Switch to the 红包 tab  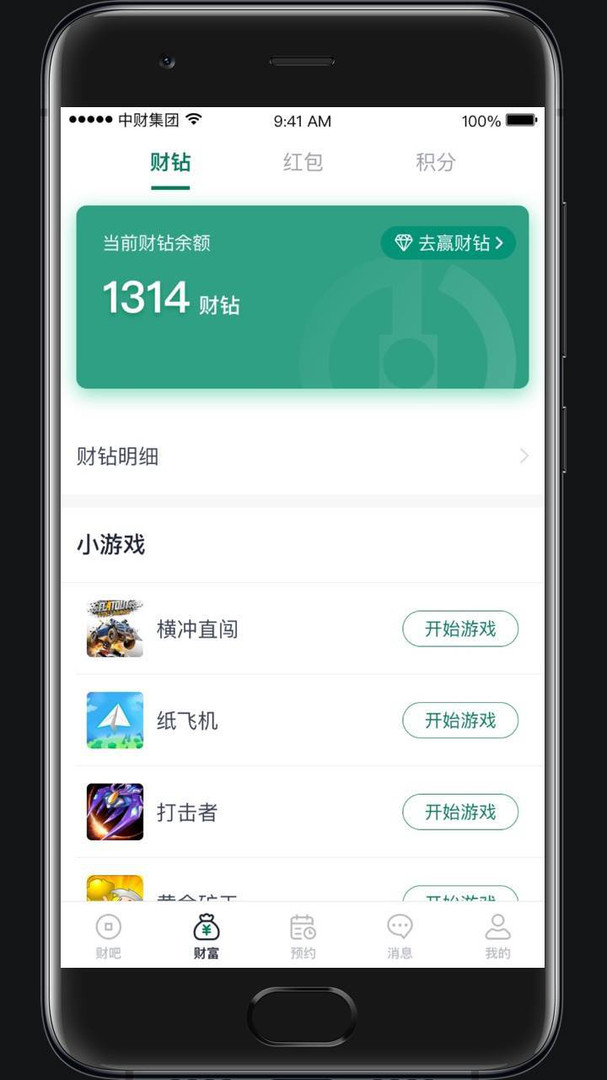(303, 162)
